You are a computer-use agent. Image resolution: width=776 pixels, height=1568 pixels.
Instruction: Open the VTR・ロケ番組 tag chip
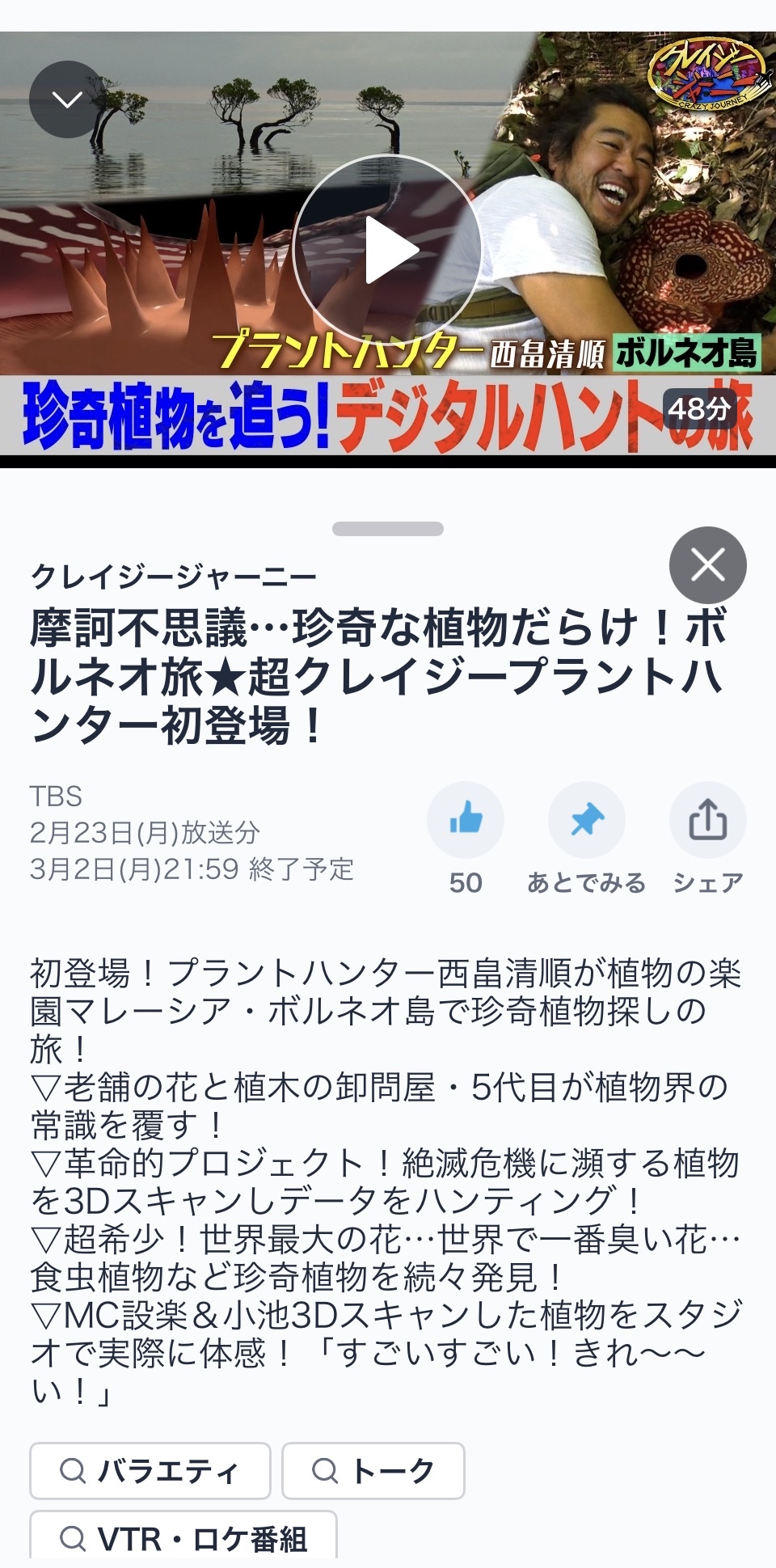[183, 1537]
